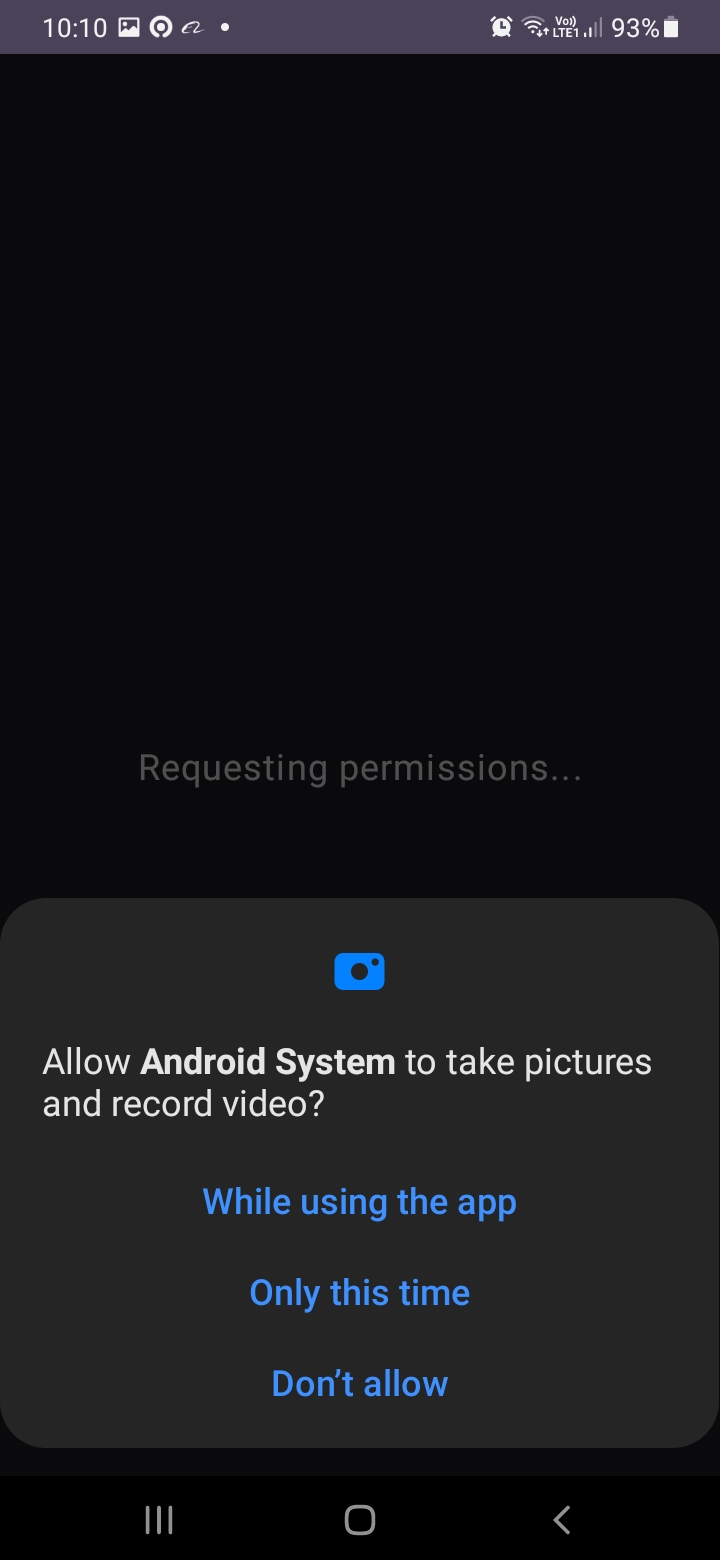The image size is (720, 1560).
Task: Tap the screenshot notification icon
Action: click(x=128, y=27)
